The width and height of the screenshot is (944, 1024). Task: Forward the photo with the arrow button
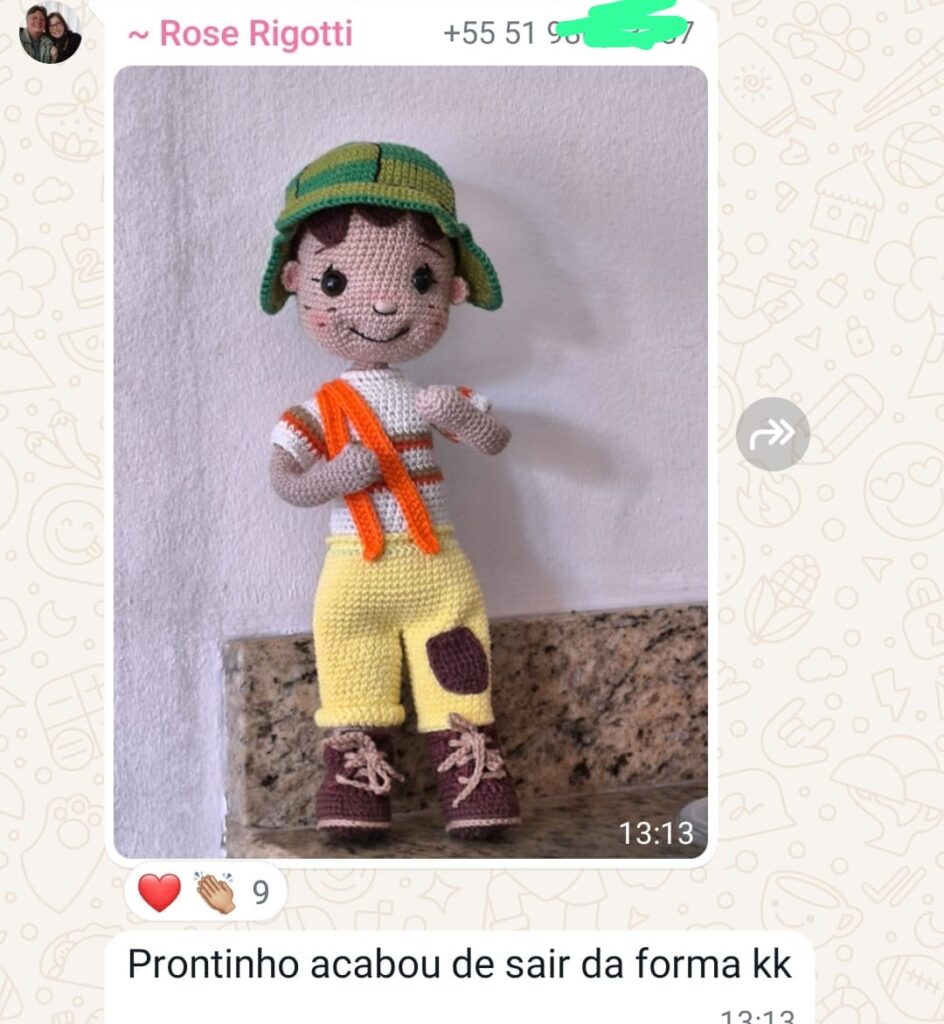point(772,434)
